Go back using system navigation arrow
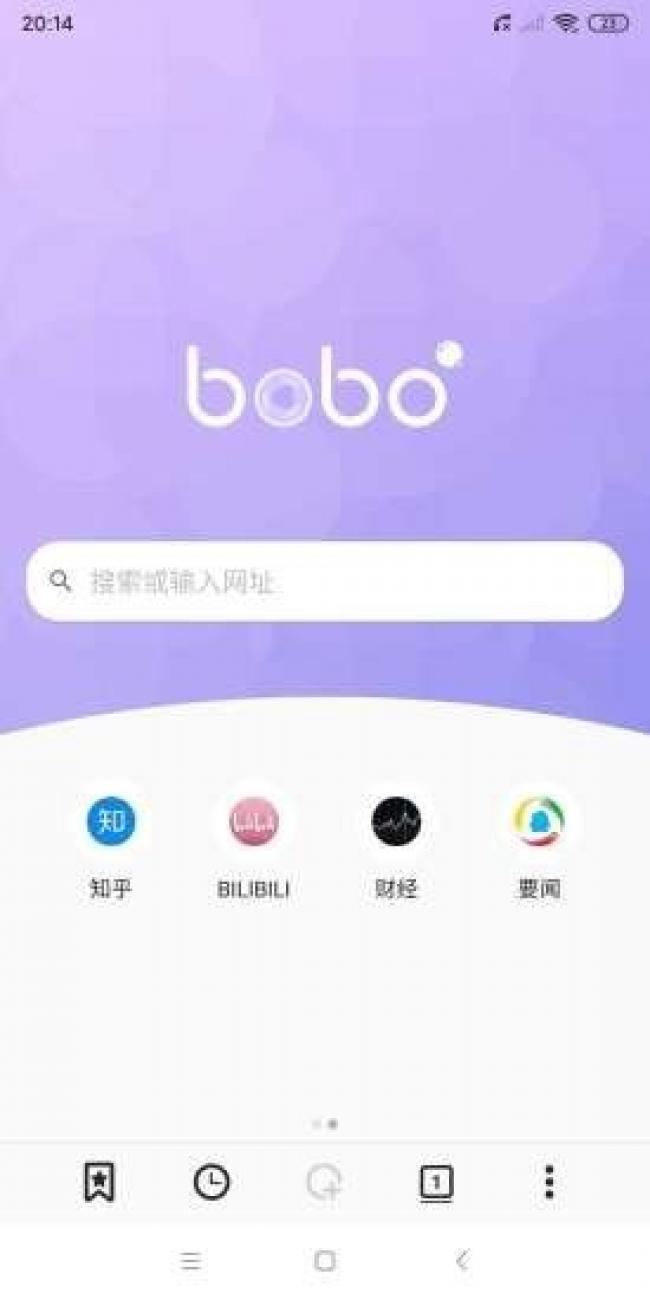The image size is (650, 1300). [x=462, y=1261]
